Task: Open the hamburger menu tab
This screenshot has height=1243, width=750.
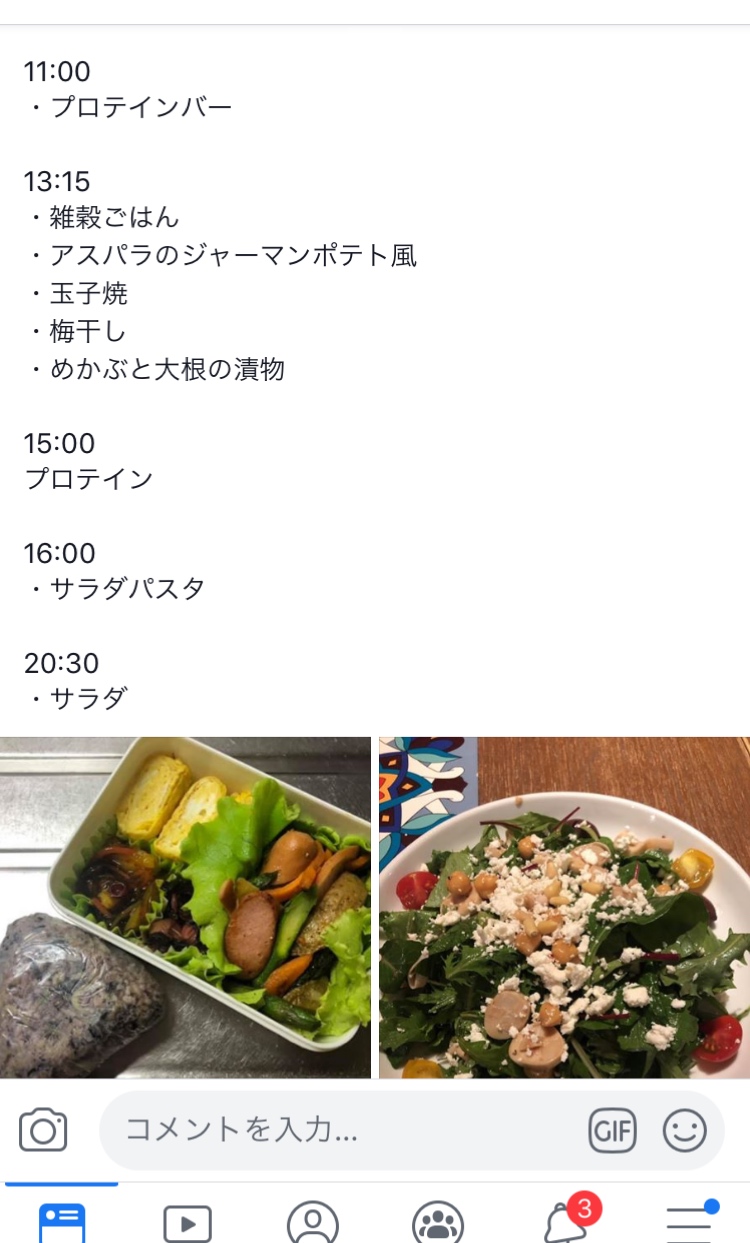Action: [691, 1220]
